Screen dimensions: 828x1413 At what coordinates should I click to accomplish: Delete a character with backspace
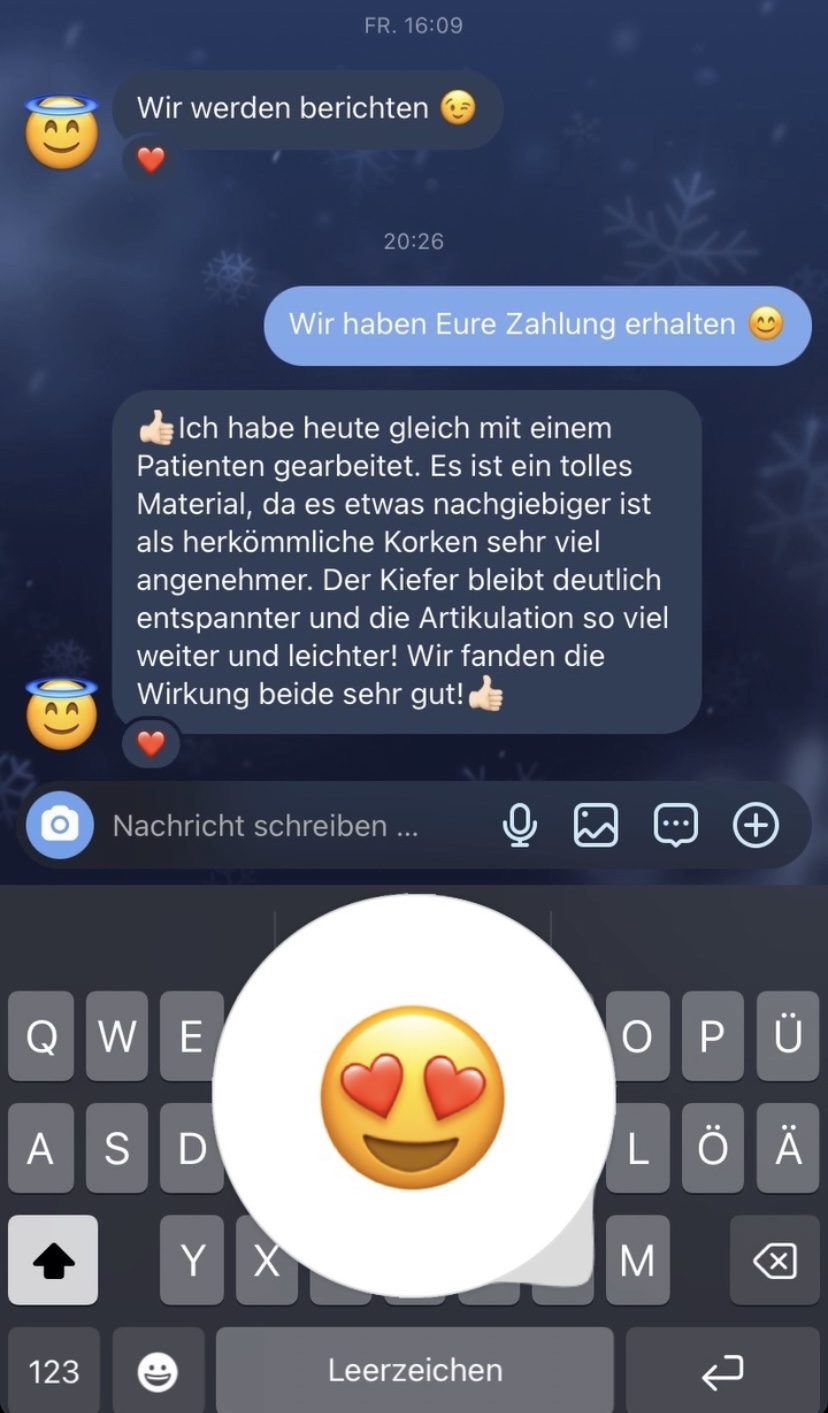tap(774, 1260)
